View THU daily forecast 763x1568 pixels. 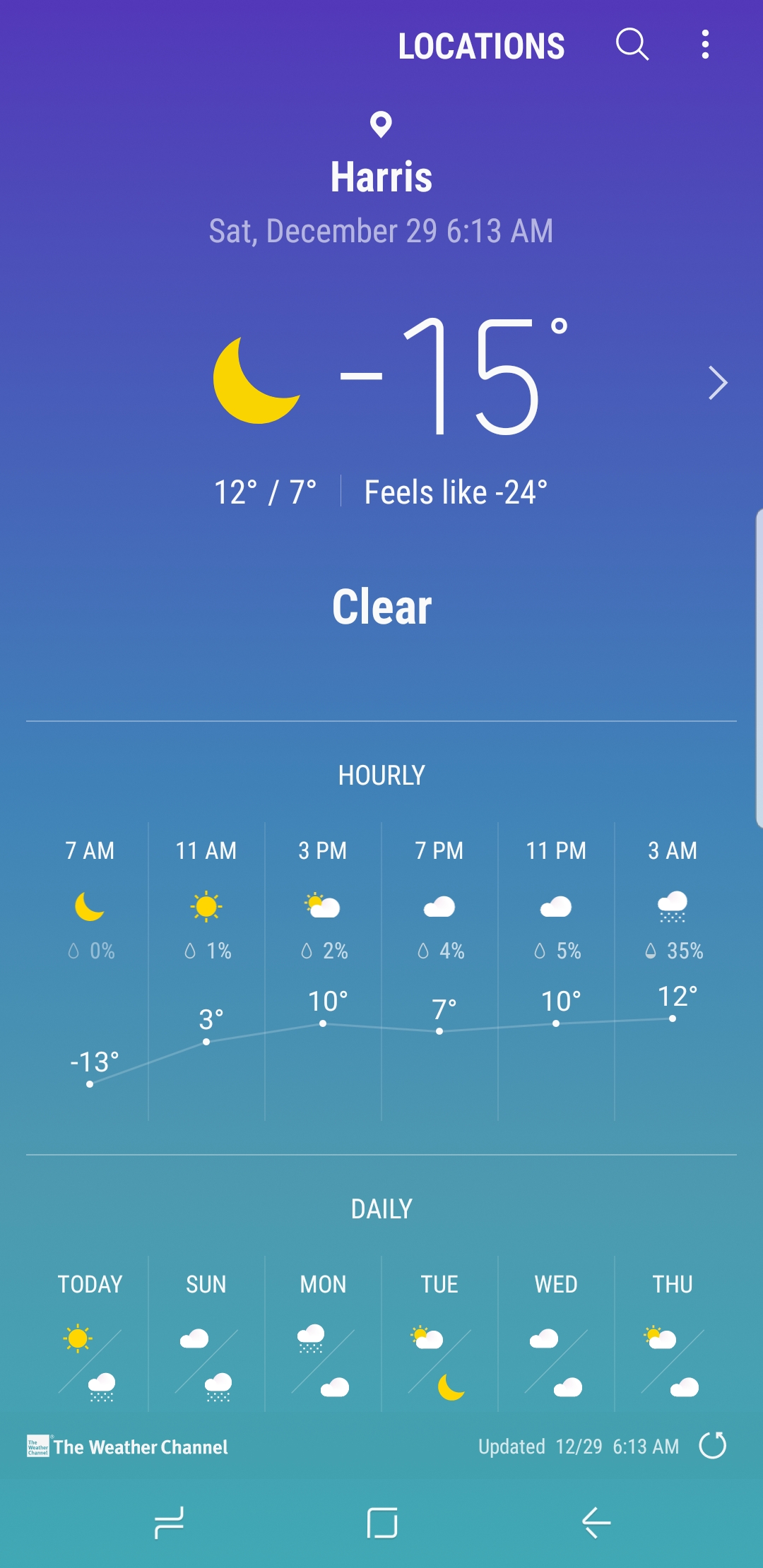tap(673, 1334)
